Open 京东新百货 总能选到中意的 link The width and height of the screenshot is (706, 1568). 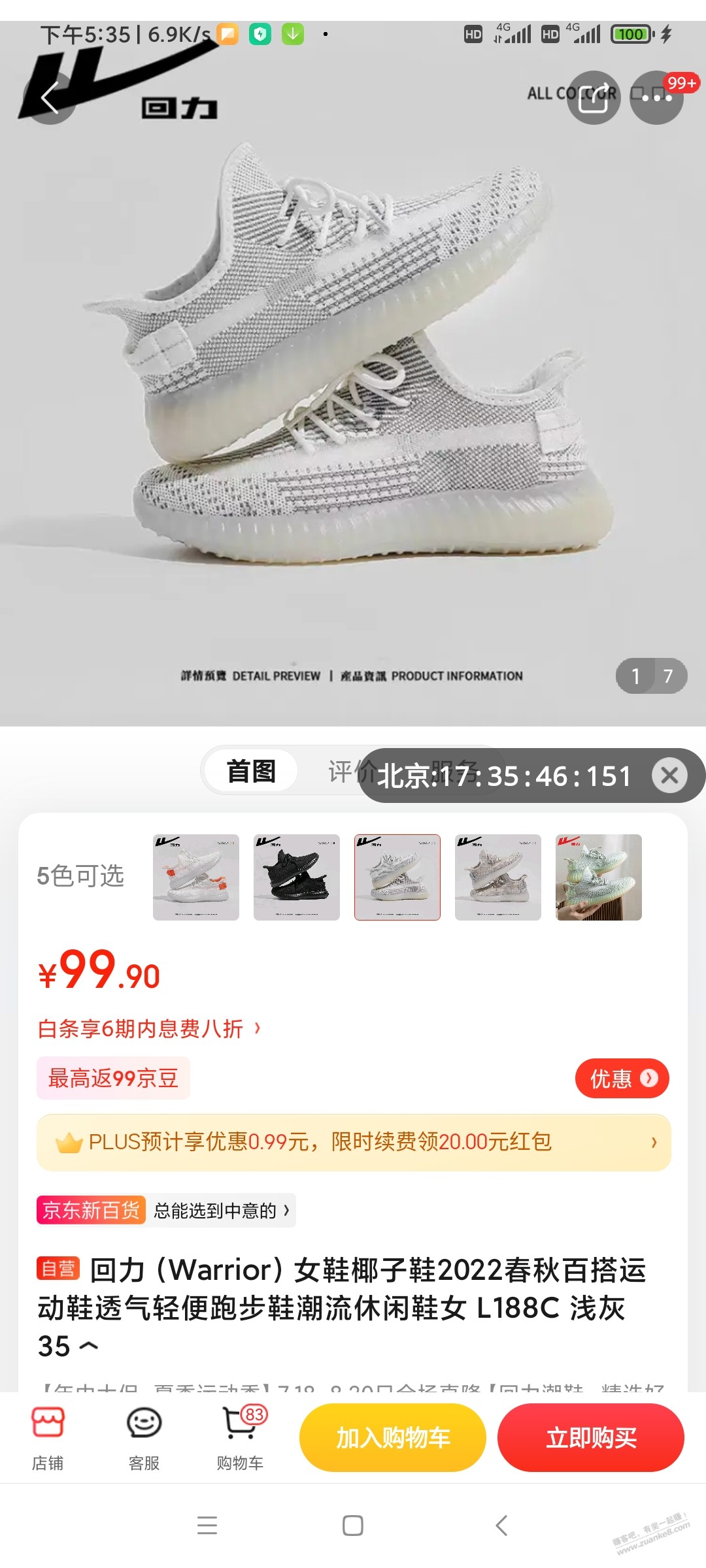point(166,1210)
